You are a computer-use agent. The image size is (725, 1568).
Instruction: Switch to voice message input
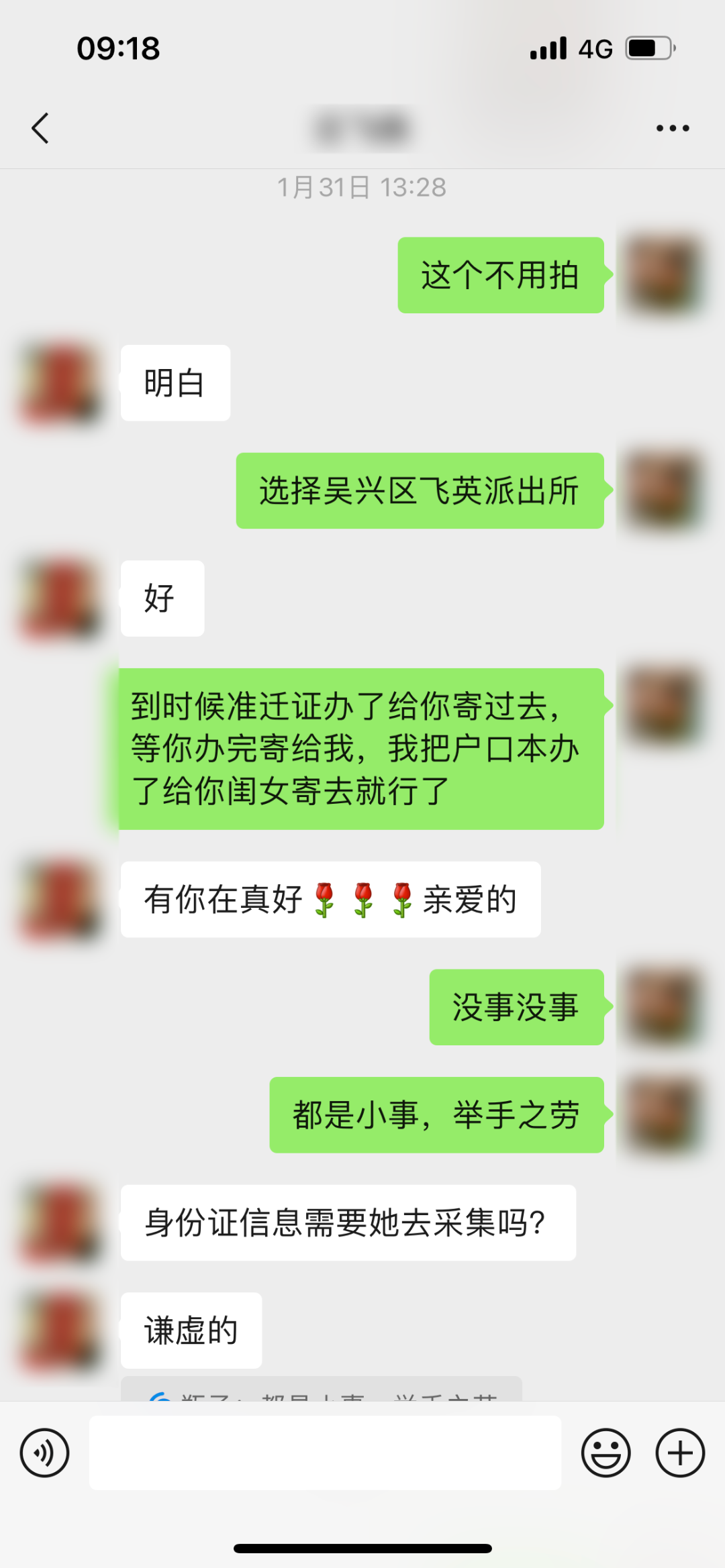(44, 1453)
